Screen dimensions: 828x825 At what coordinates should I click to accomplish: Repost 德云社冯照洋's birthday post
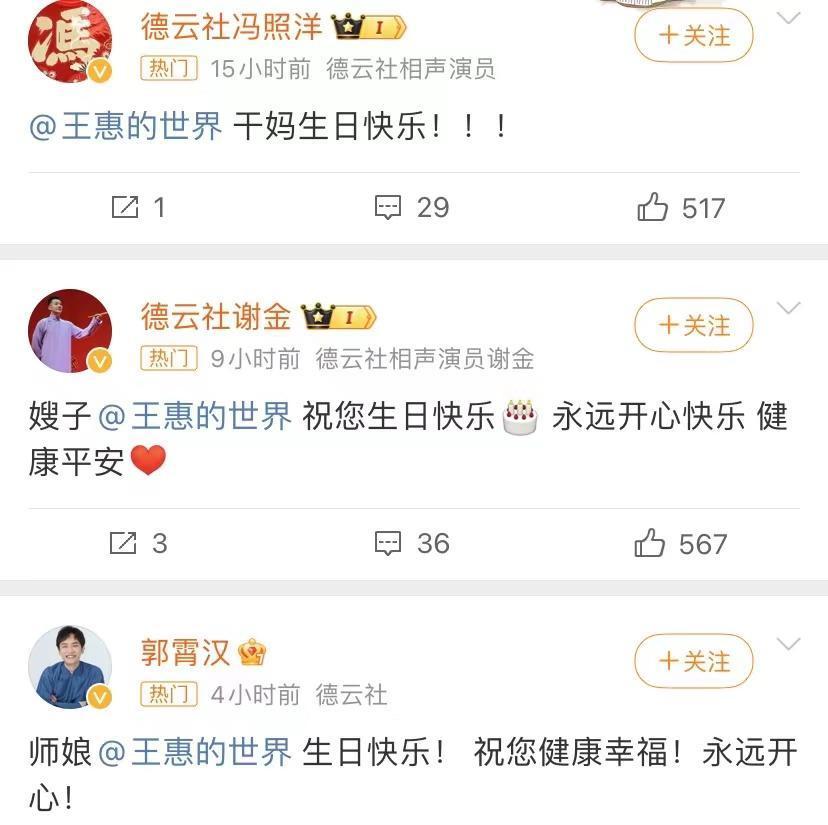[137, 208]
